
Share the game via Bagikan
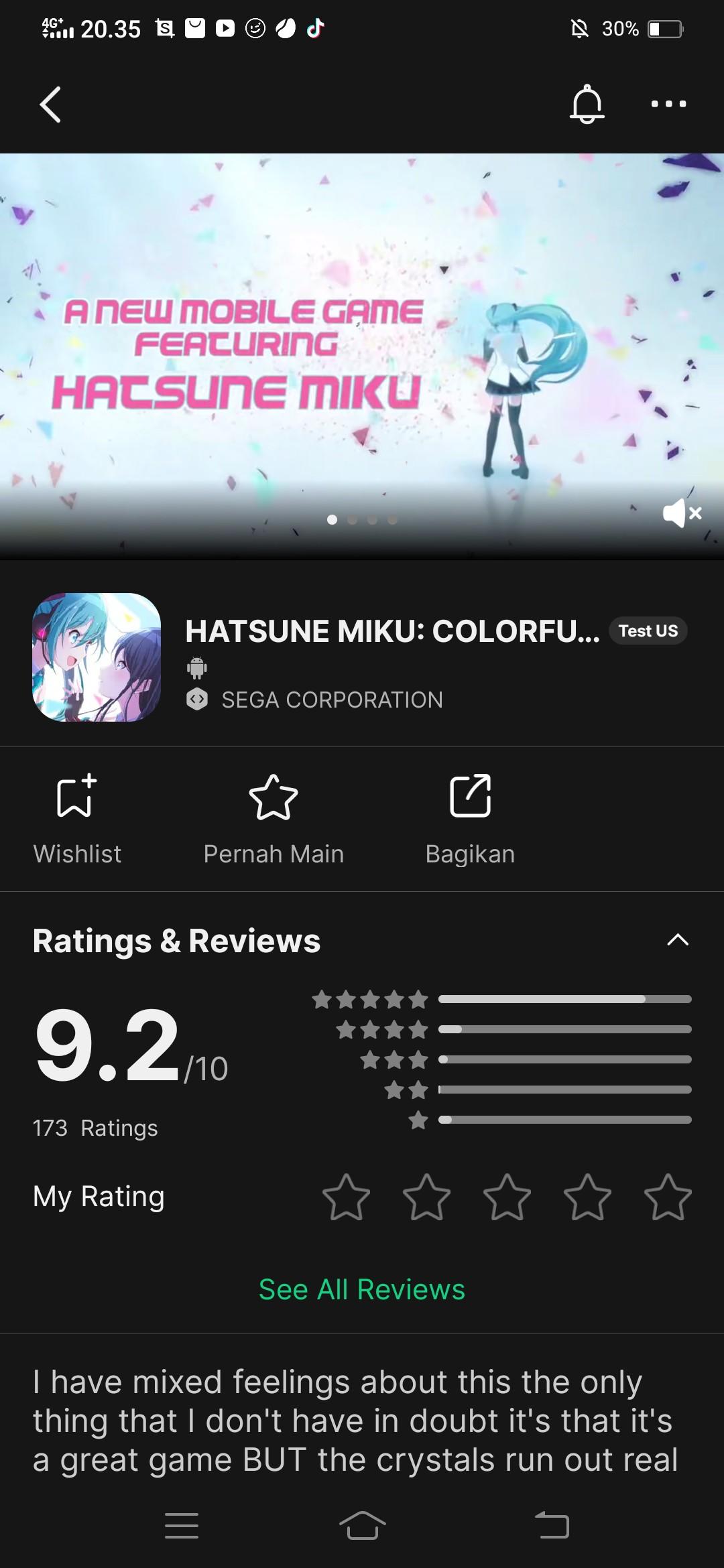pyautogui.click(x=470, y=819)
